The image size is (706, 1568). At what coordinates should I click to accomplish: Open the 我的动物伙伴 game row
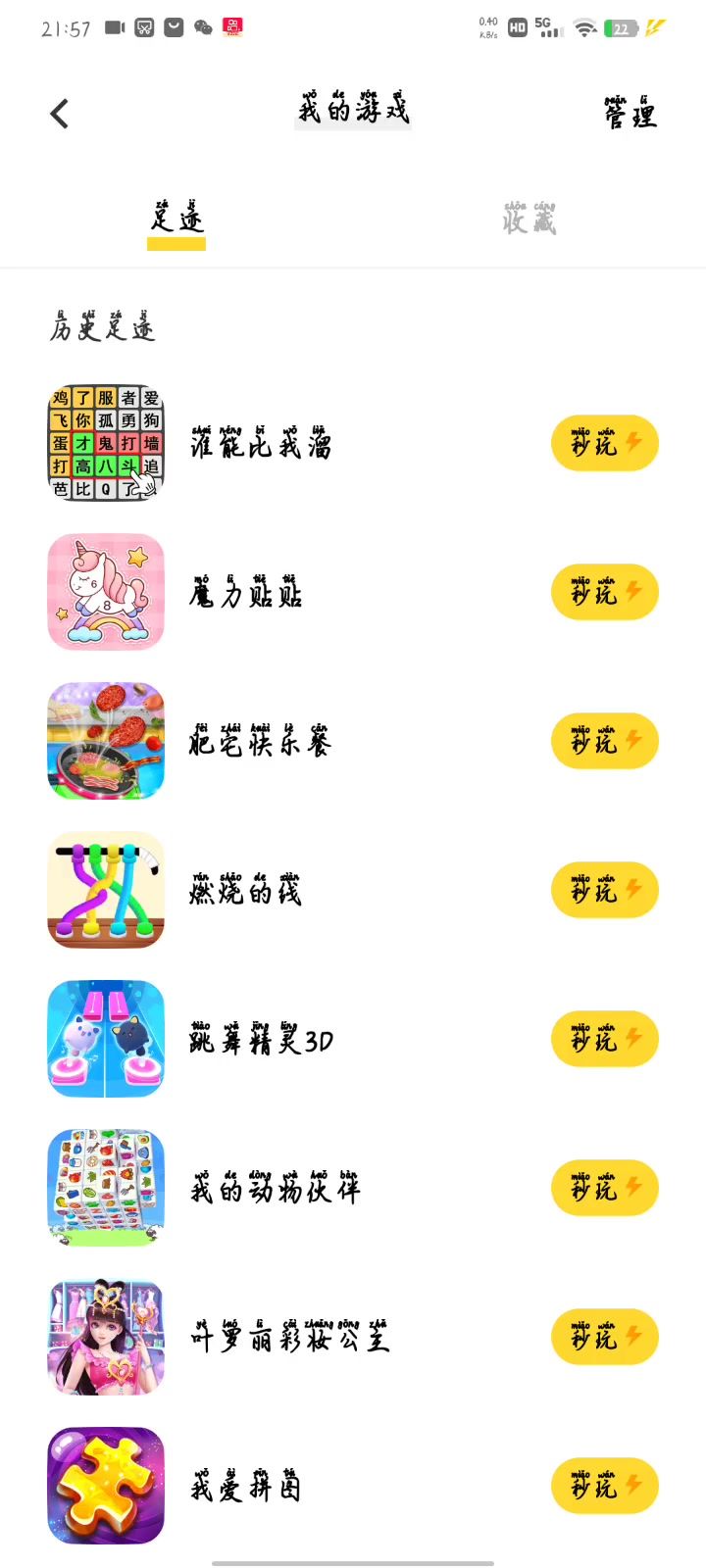[275, 1190]
